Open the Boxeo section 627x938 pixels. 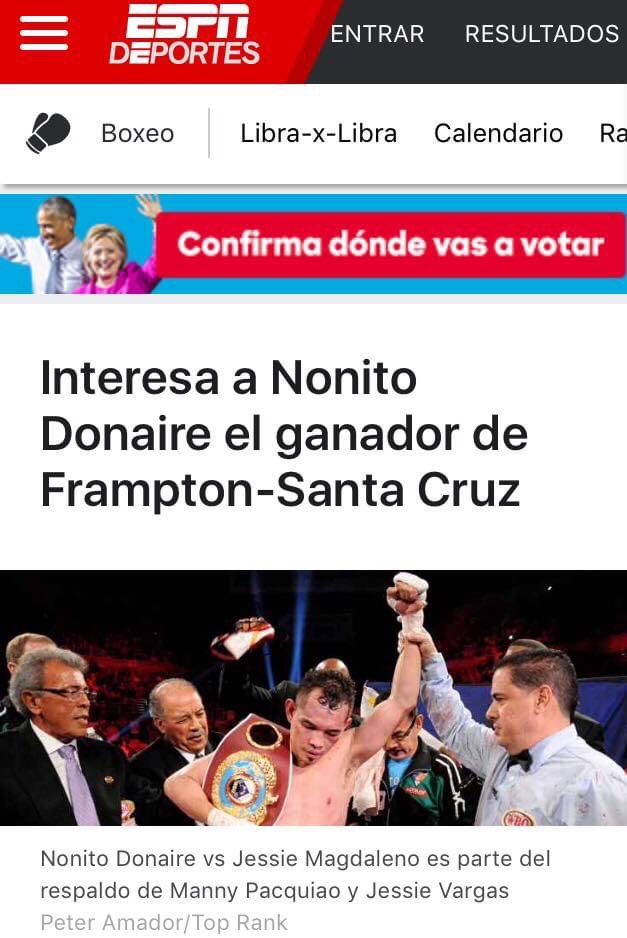(137, 133)
